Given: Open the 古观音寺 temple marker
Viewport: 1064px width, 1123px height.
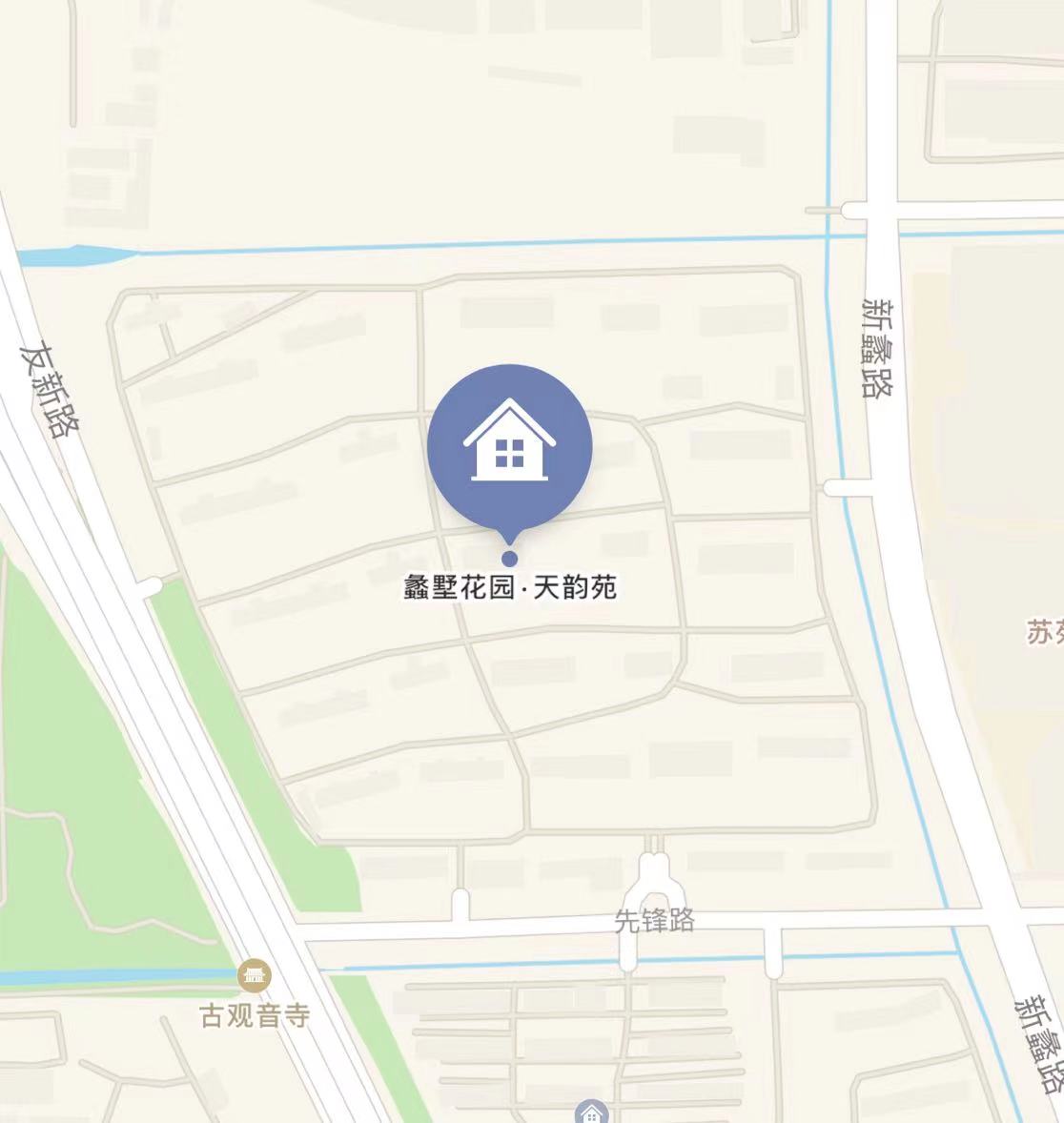Looking at the screenshot, I should coord(255,975).
